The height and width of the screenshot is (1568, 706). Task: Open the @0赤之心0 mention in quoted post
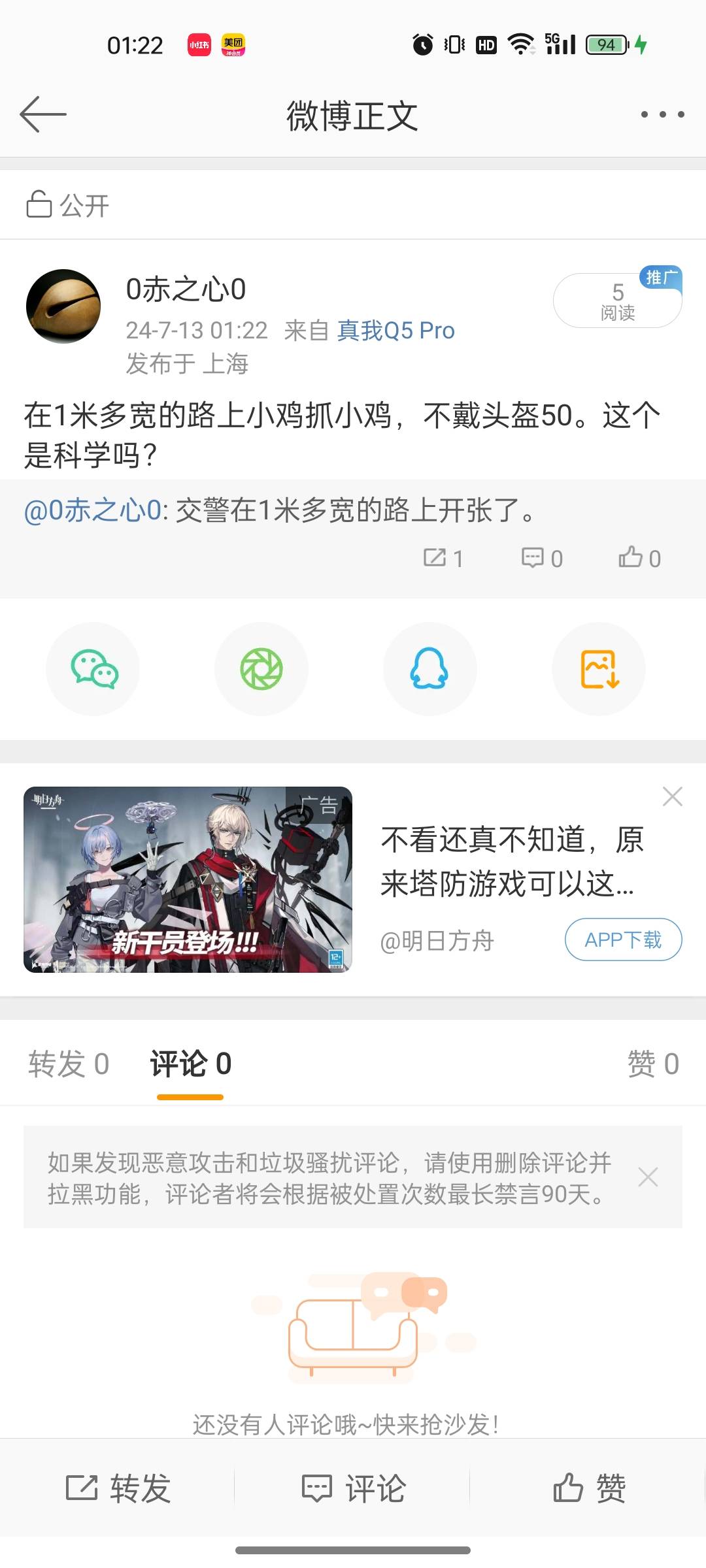click(92, 510)
